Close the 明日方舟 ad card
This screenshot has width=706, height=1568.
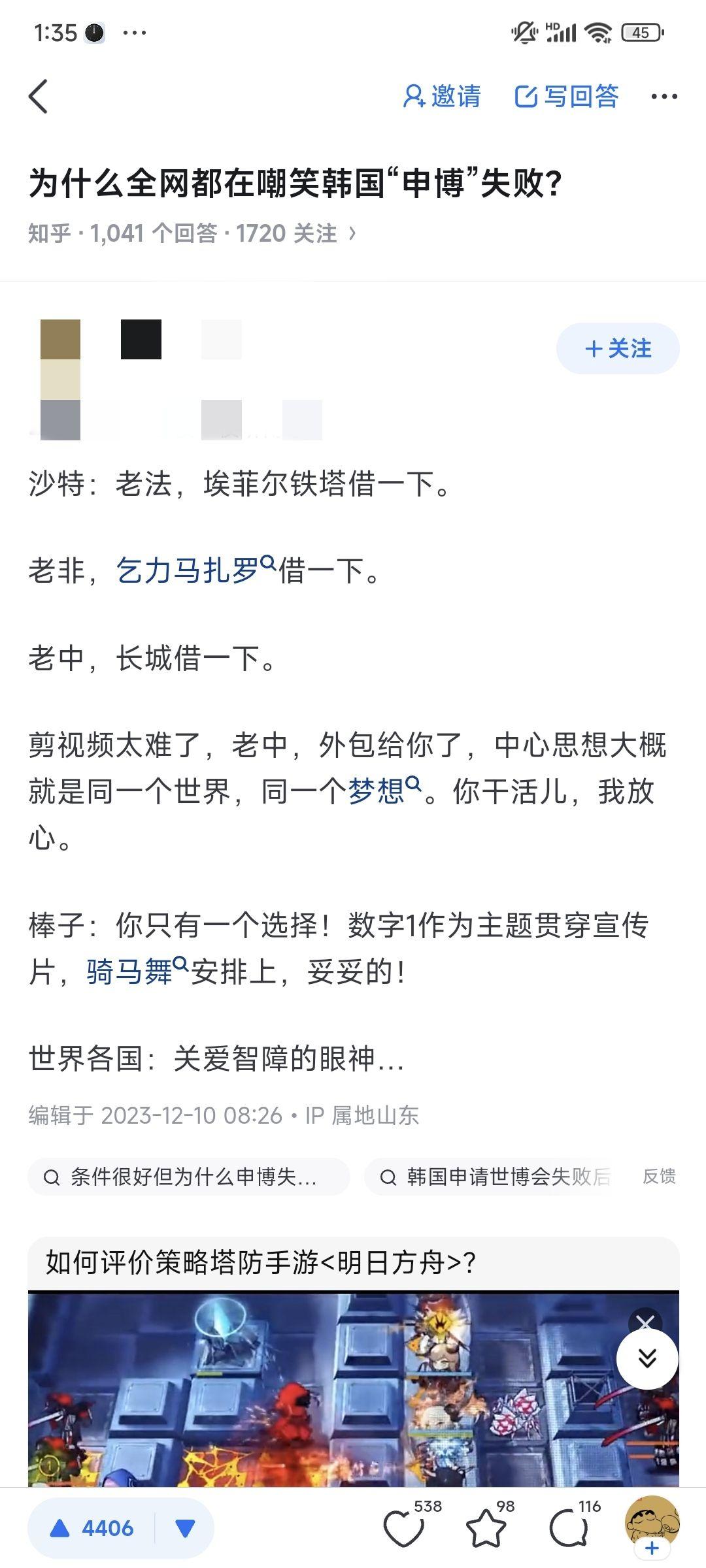[x=645, y=1323]
